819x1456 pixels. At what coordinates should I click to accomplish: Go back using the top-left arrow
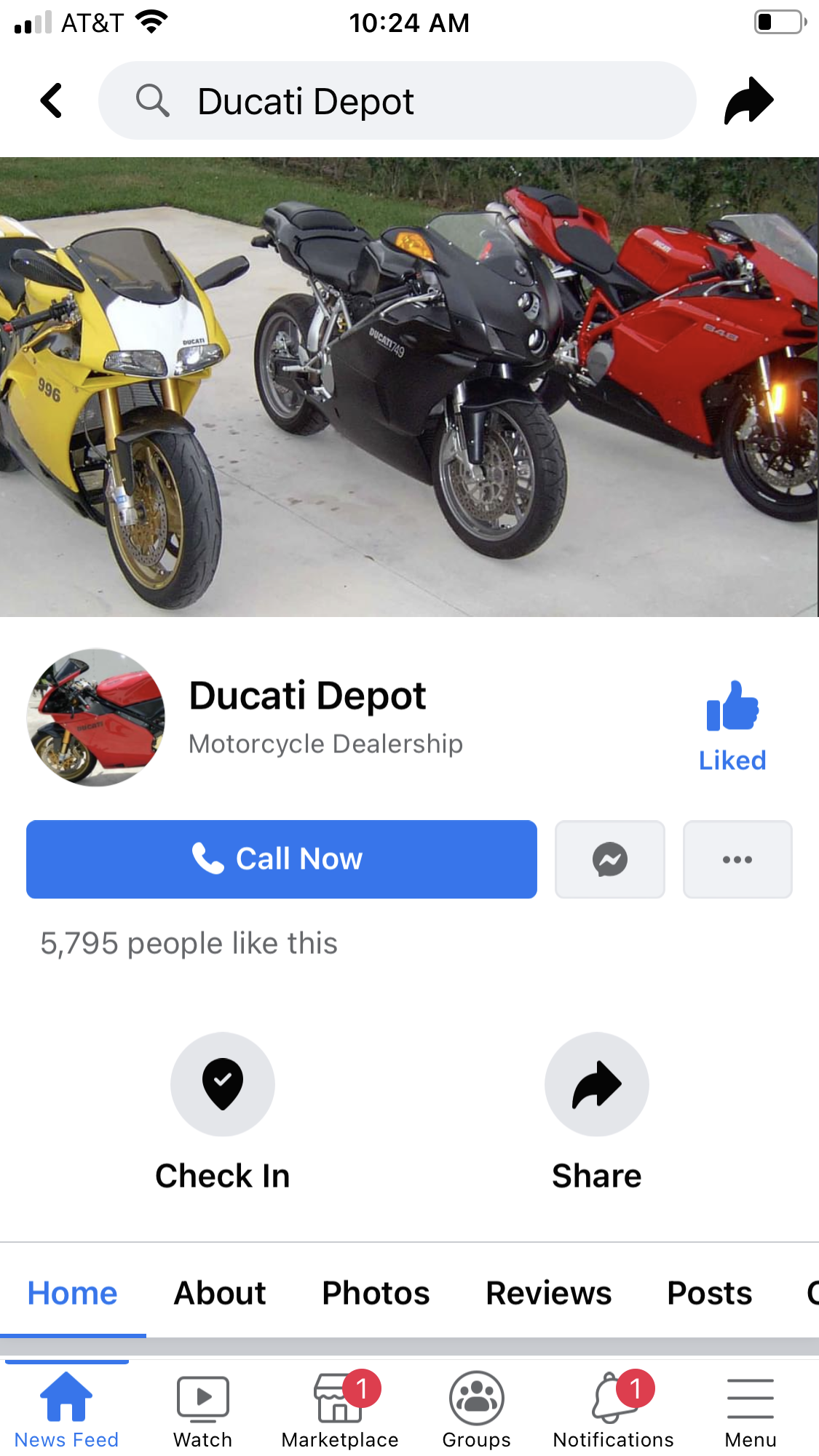51,100
